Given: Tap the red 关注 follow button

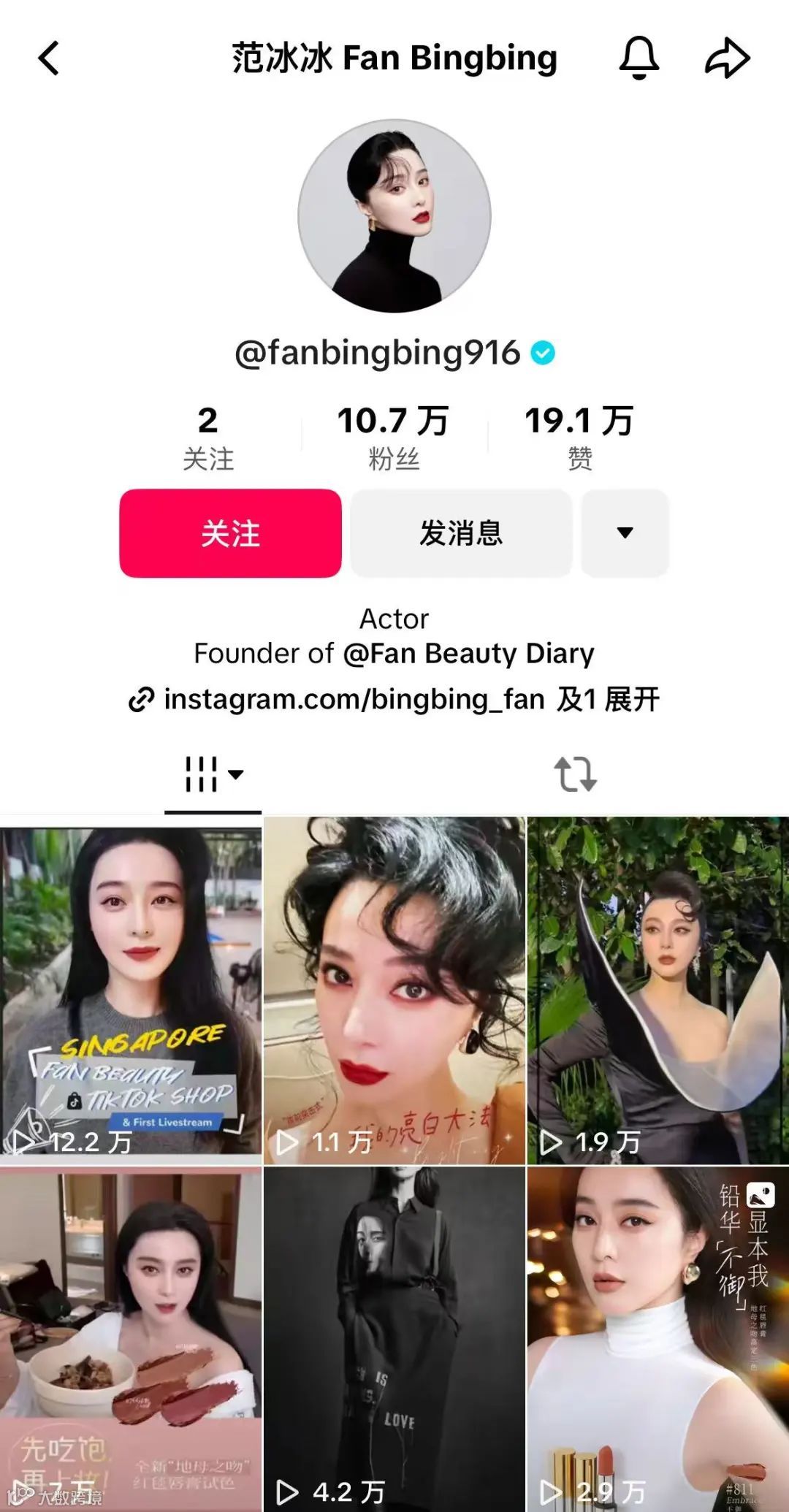Looking at the screenshot, I should pos(230,533).
